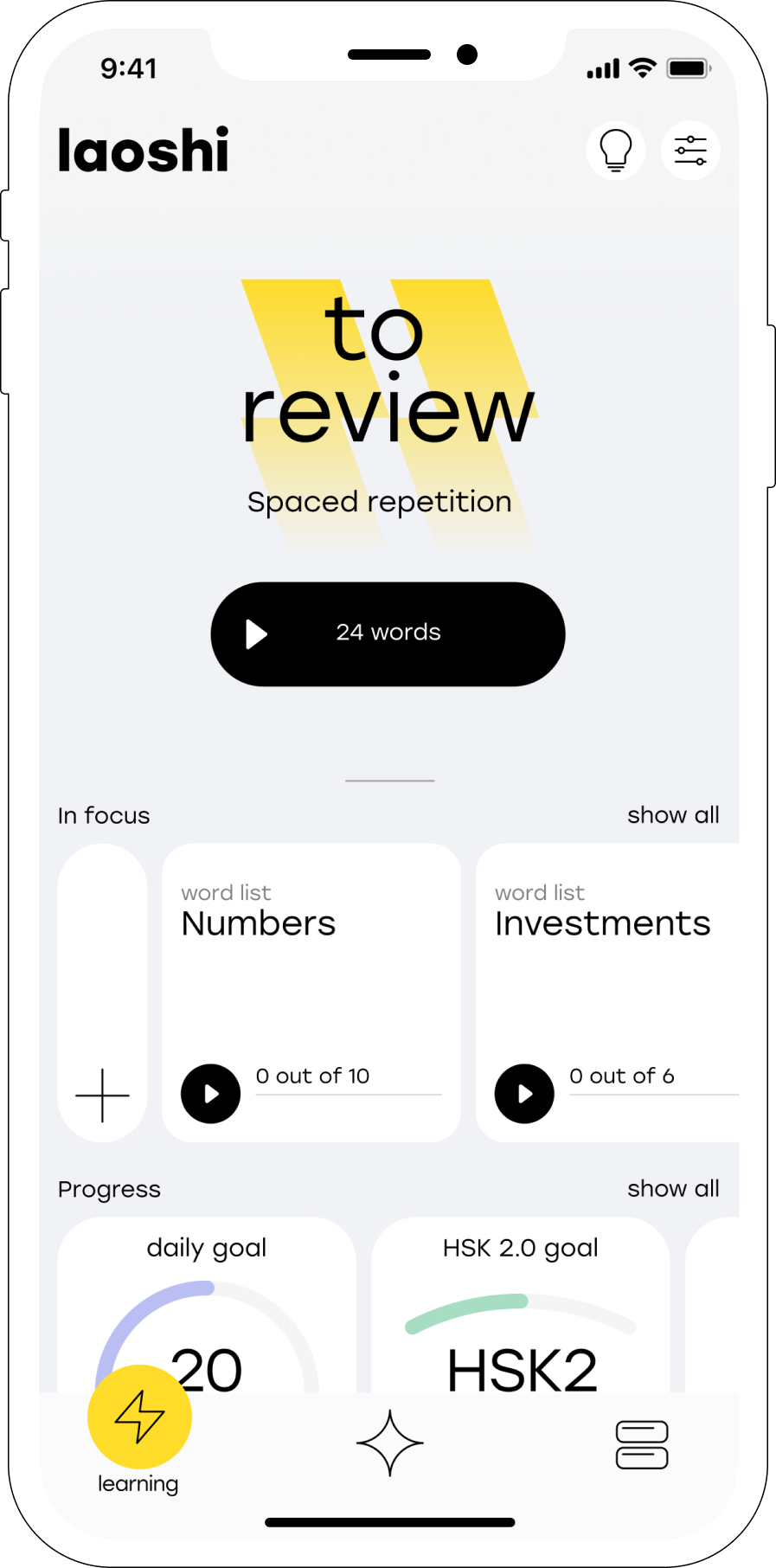Tap the clock in the status bar
The image size is (776, 1568).
[130, 67]
